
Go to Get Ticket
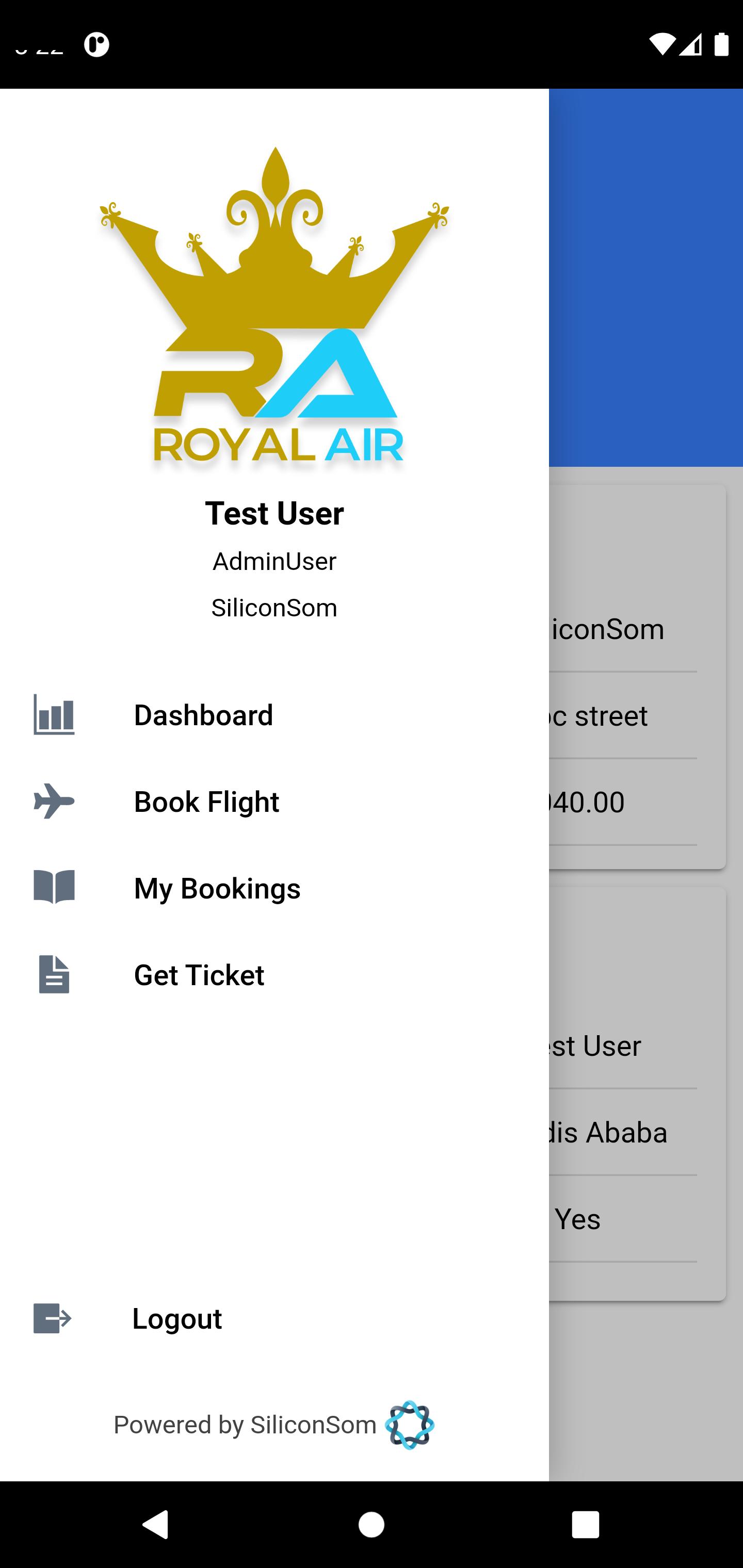pyautogui.click(x=199, y=974)
